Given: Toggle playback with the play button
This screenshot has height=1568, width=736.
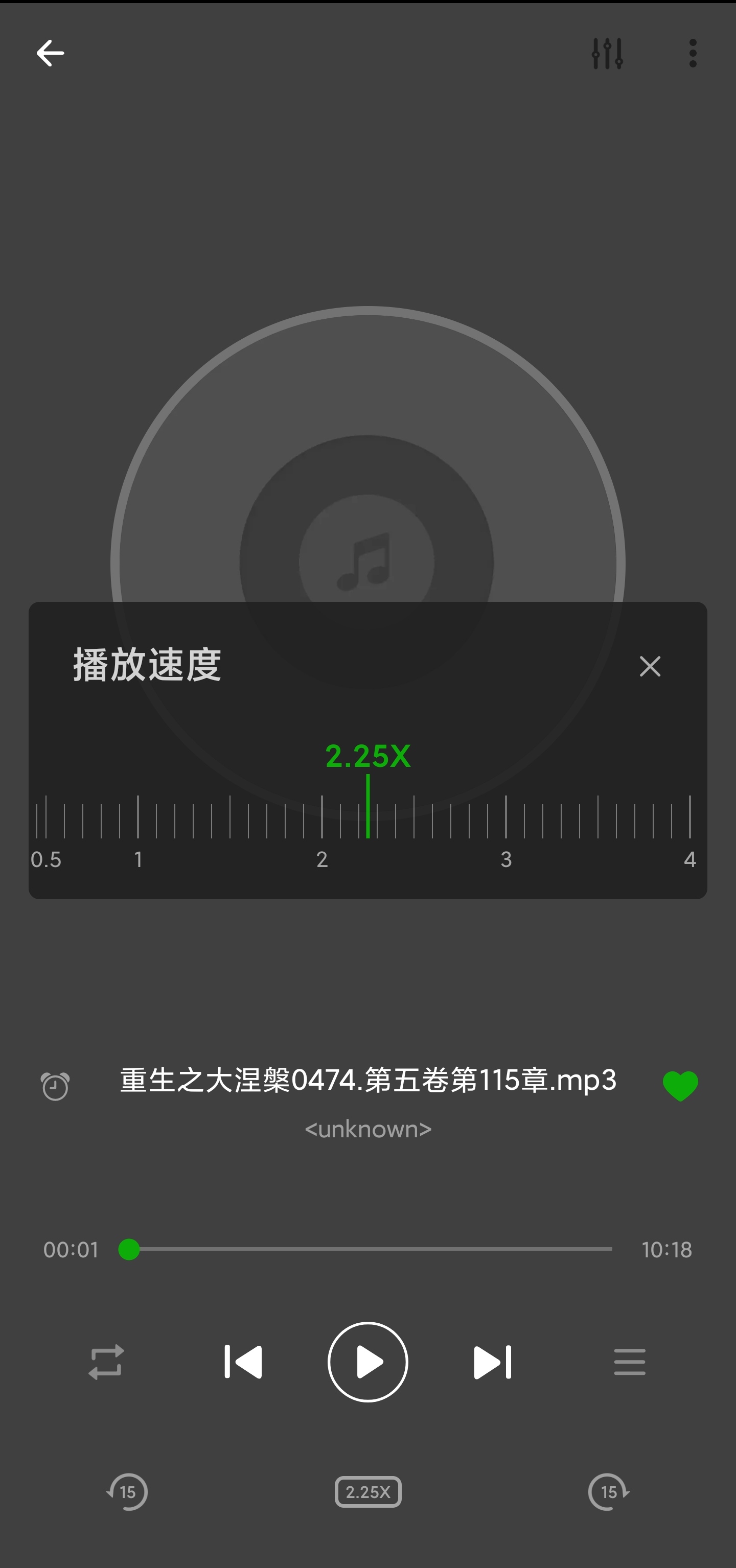Looking at the screenshot, I should pos(367,1362).
